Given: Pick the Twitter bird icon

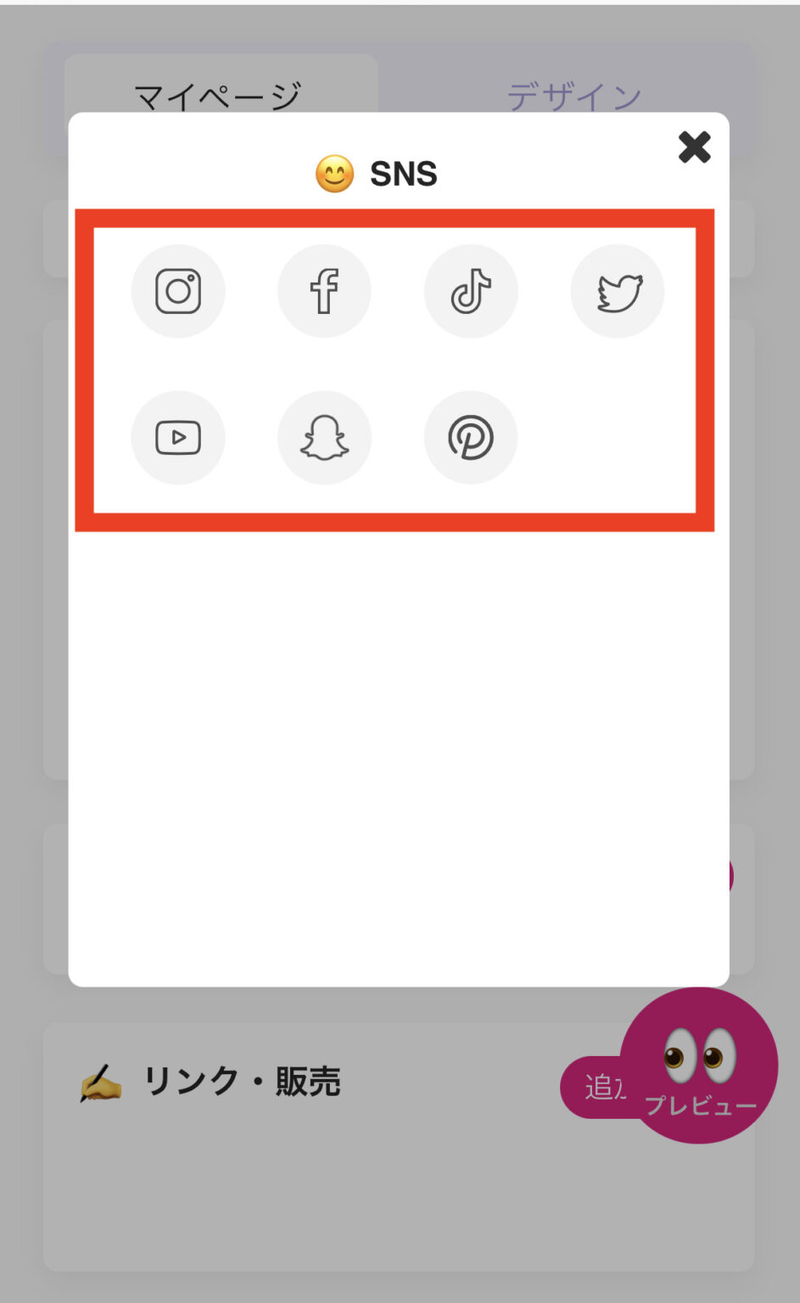Looking at the screenshot, I should pyautogui.click(x=617, y=292).
